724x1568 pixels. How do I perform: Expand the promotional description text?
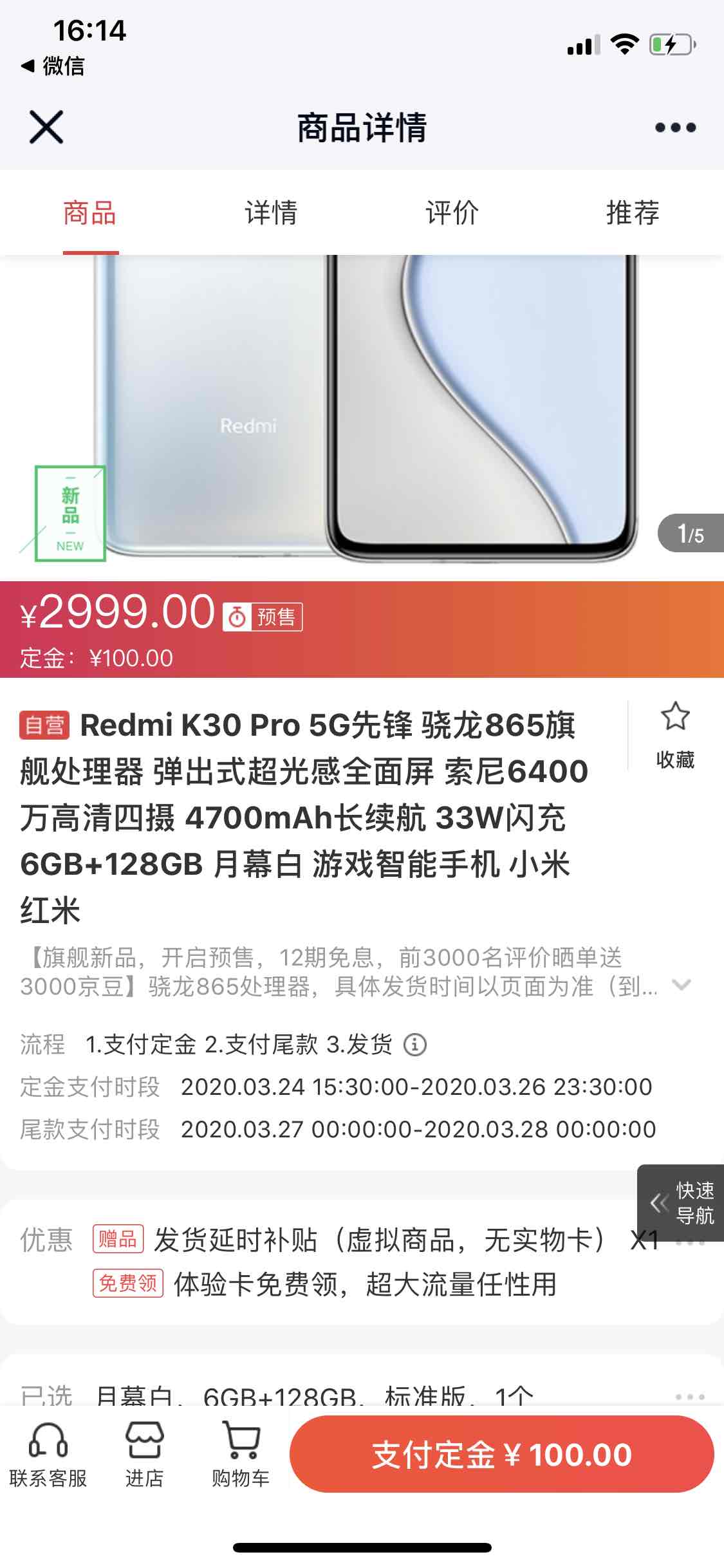pos(681,985)
